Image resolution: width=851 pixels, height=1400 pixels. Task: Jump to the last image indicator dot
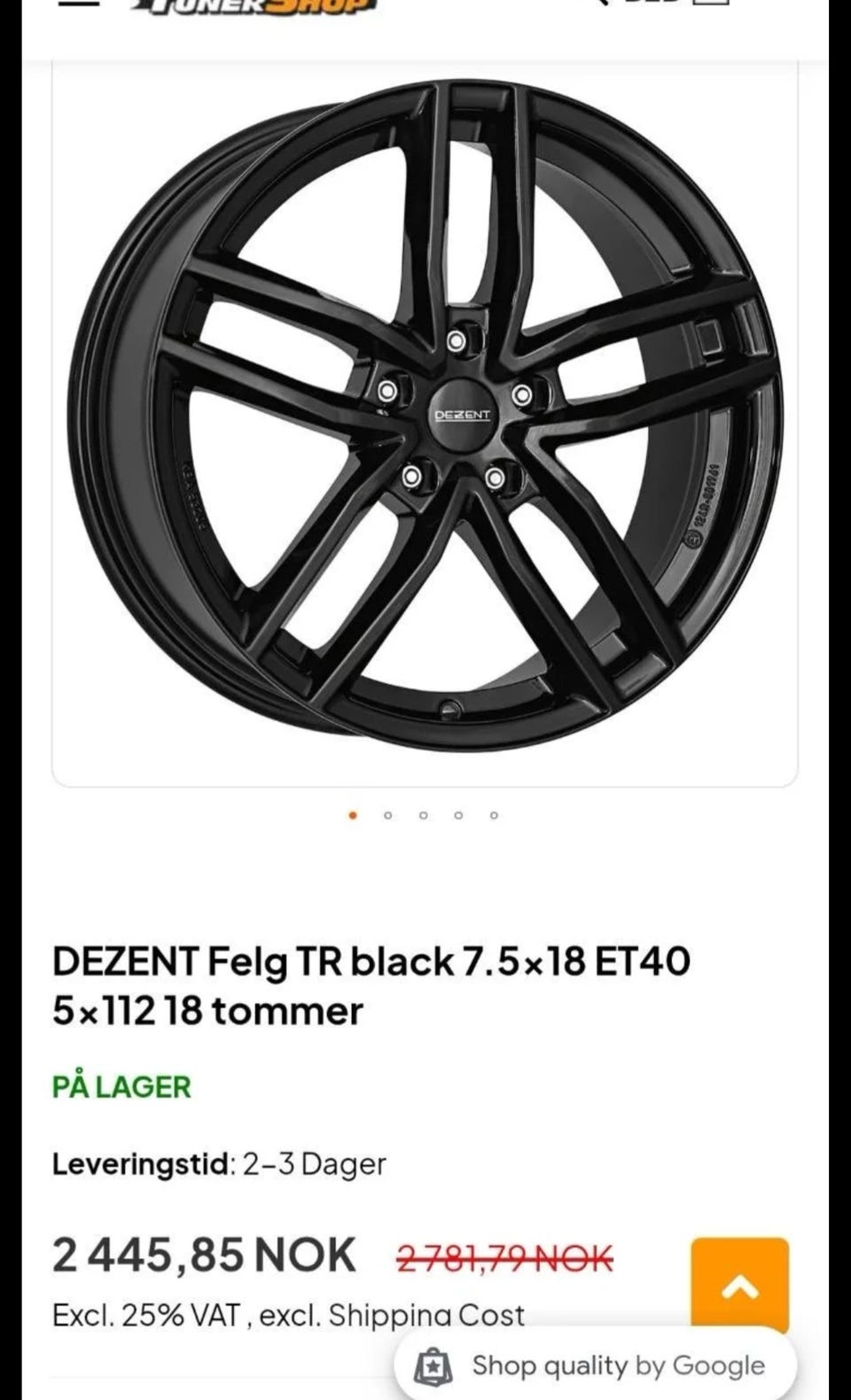point(494,815)
